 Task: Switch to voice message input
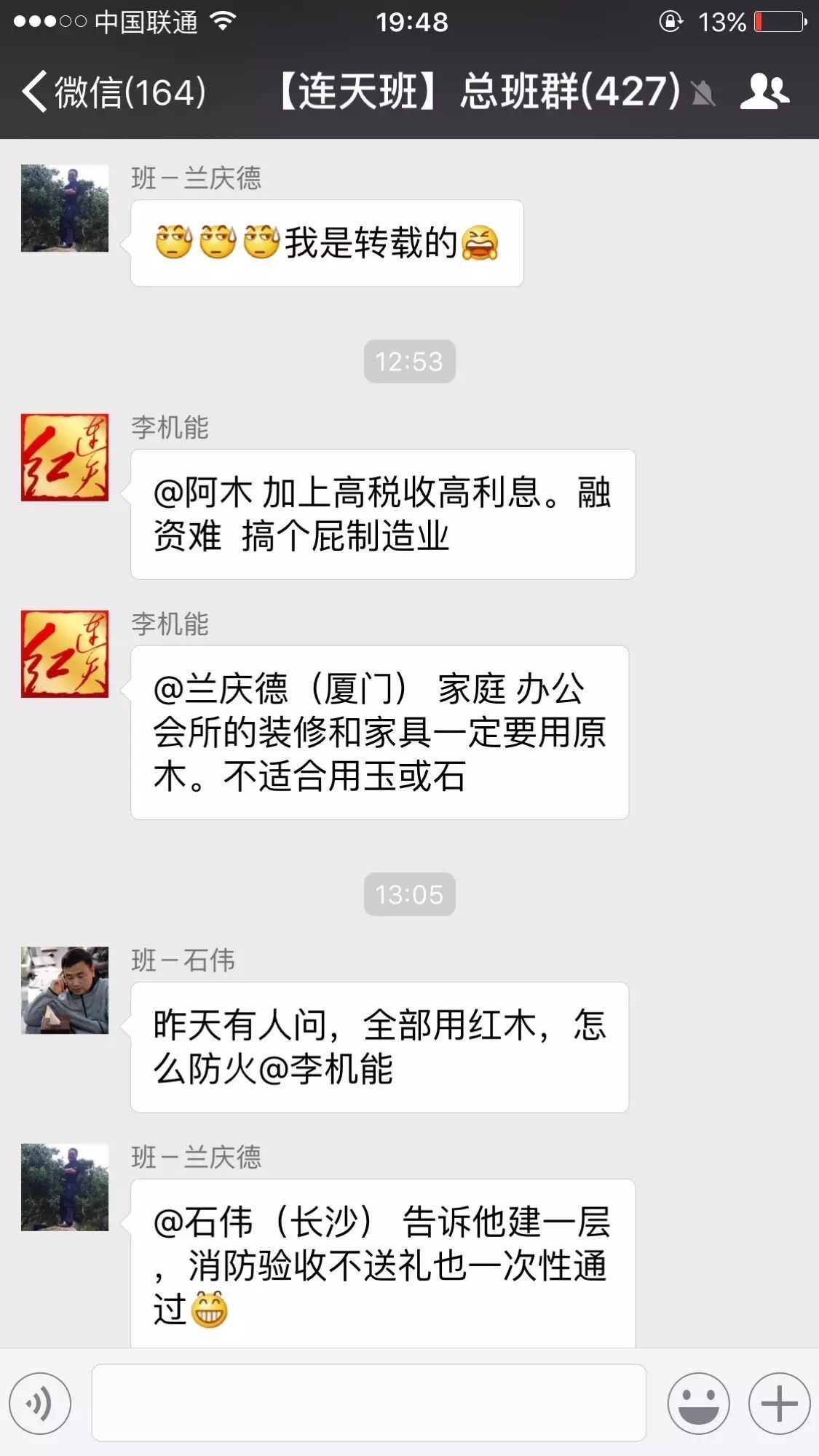[41, 1403]
